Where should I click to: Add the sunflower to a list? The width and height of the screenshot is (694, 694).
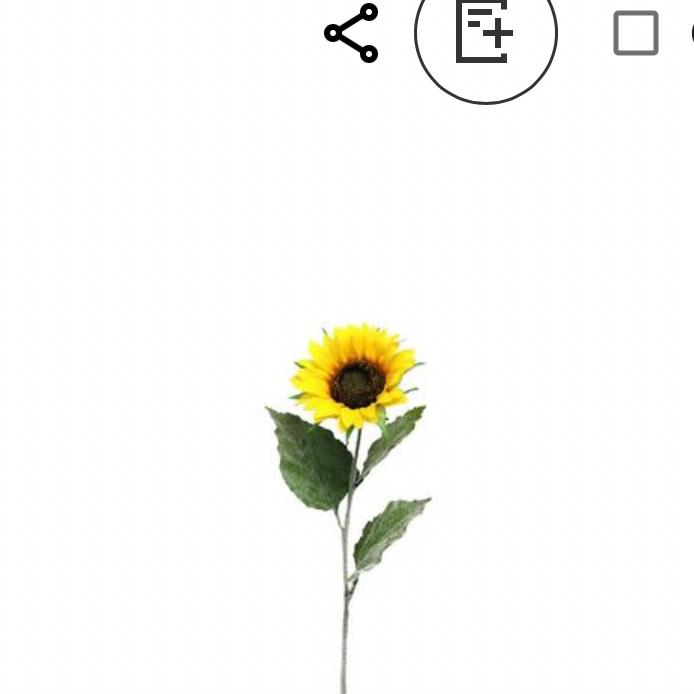click(485, 33)
